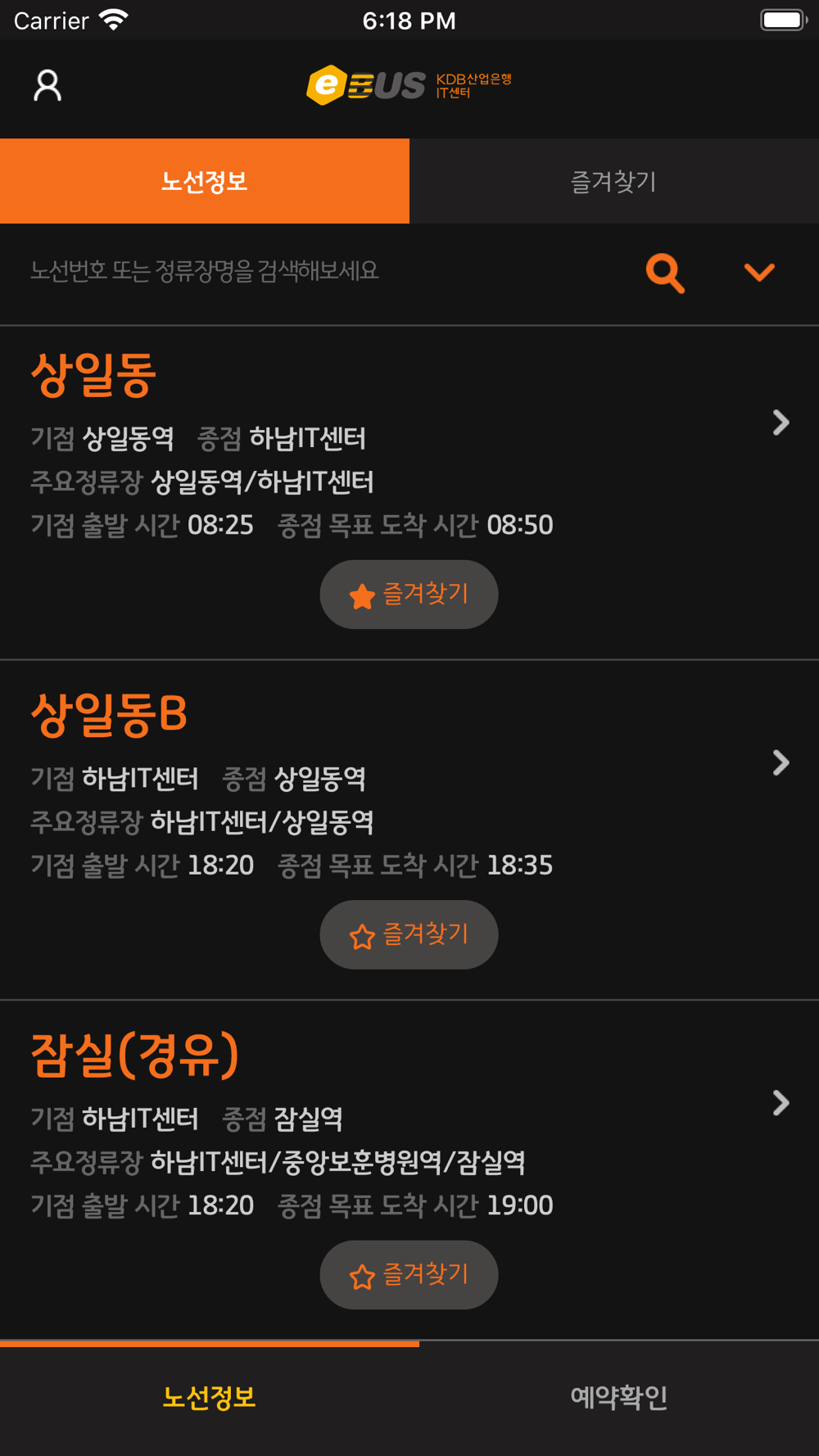Go to the 예약확인 bottom tab
This screenshot has width=819, height=1456.
click(619, 1397)
